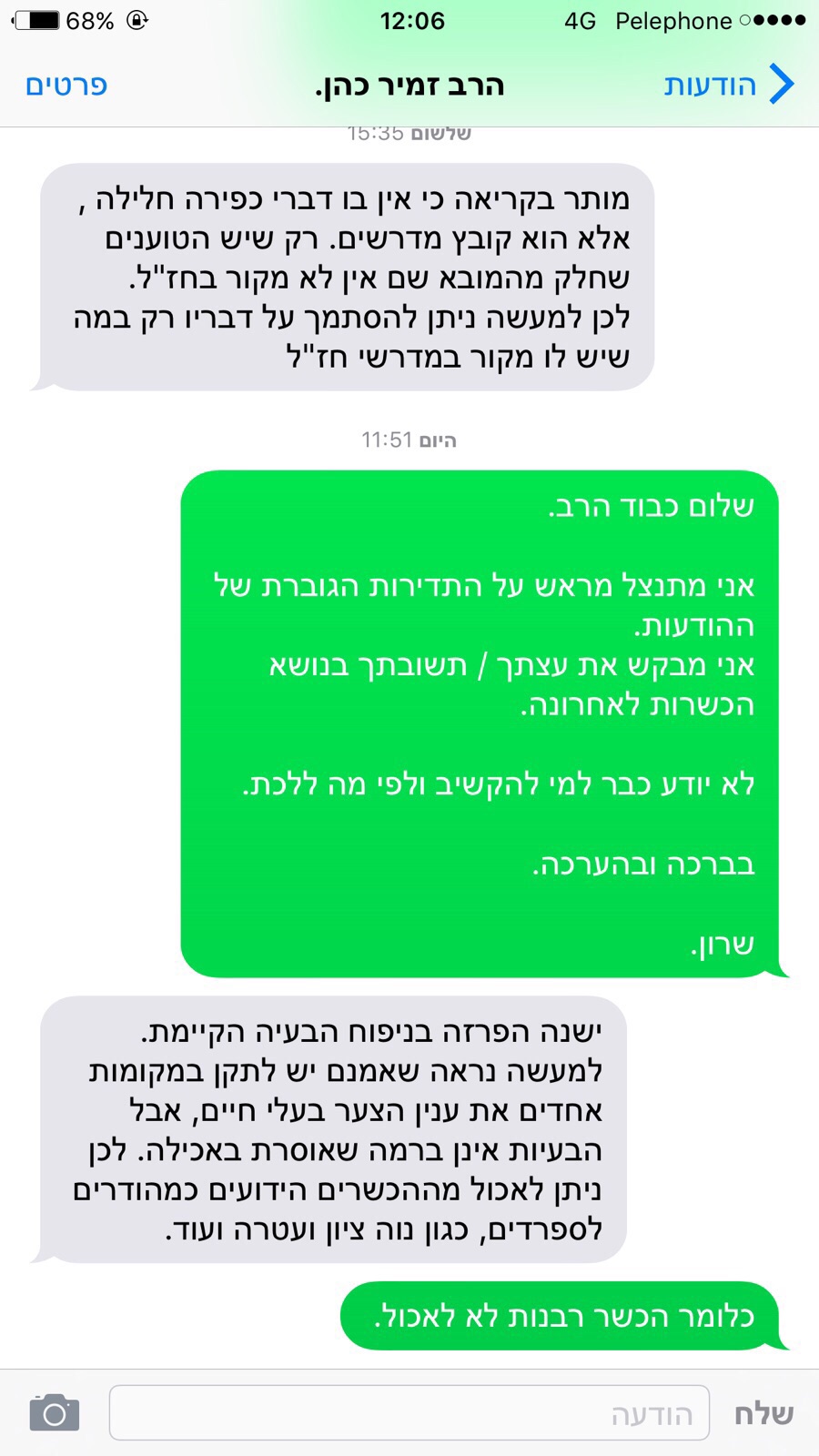This screenshot has width=819, height=1456.
Task: Focus the הודעה message text field
Action: [x=409, y=1413]
